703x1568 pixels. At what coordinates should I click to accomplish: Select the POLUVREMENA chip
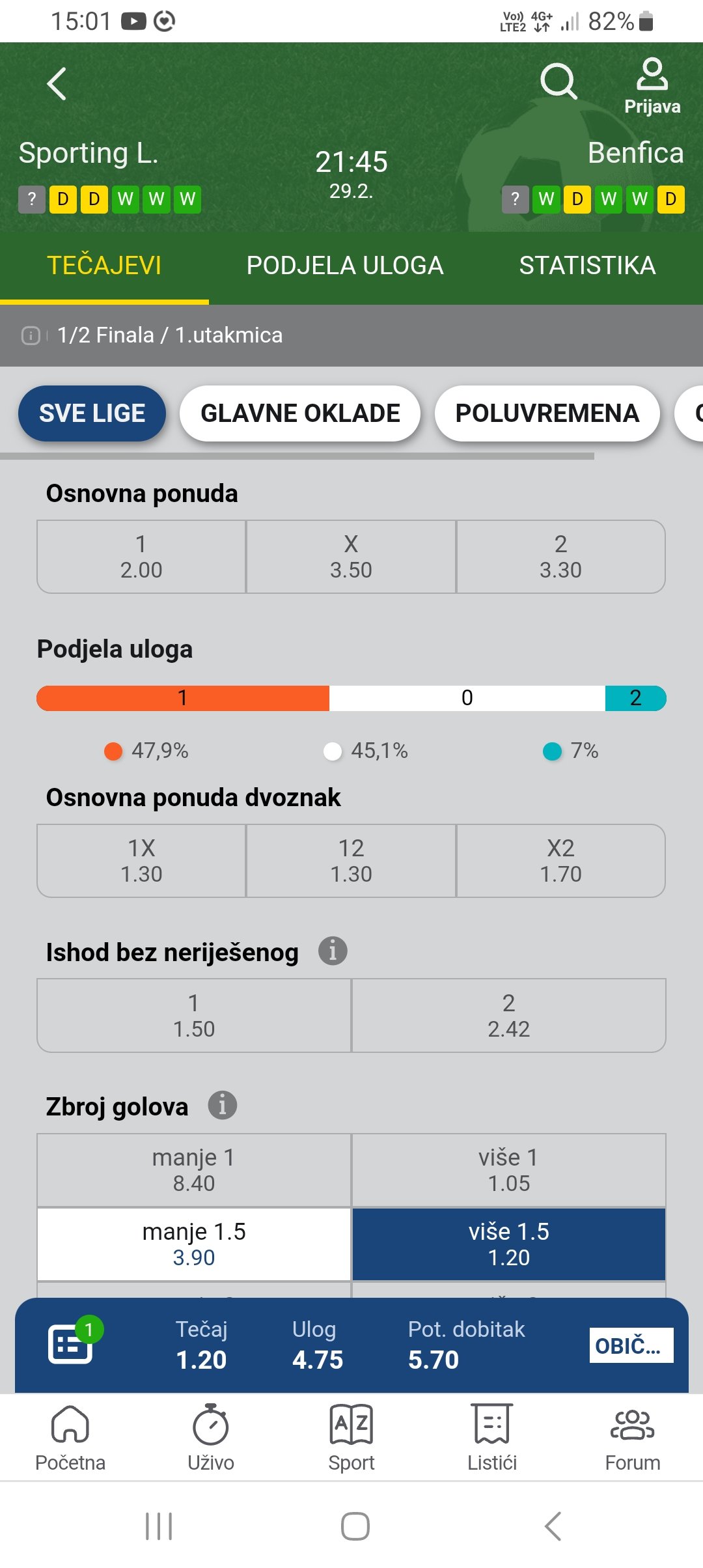click(547, 413)
